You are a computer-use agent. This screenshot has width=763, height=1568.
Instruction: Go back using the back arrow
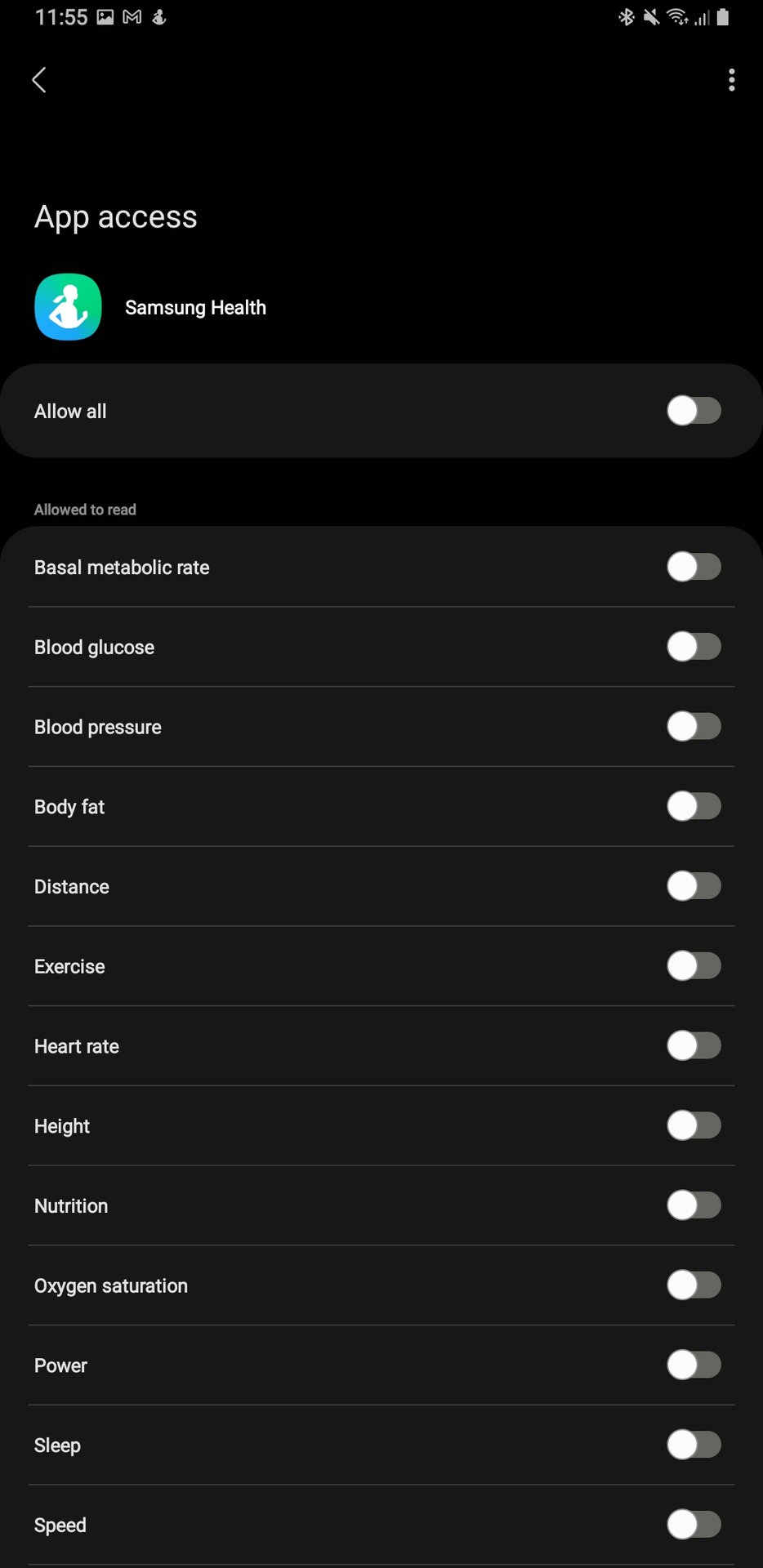(38, 80)
